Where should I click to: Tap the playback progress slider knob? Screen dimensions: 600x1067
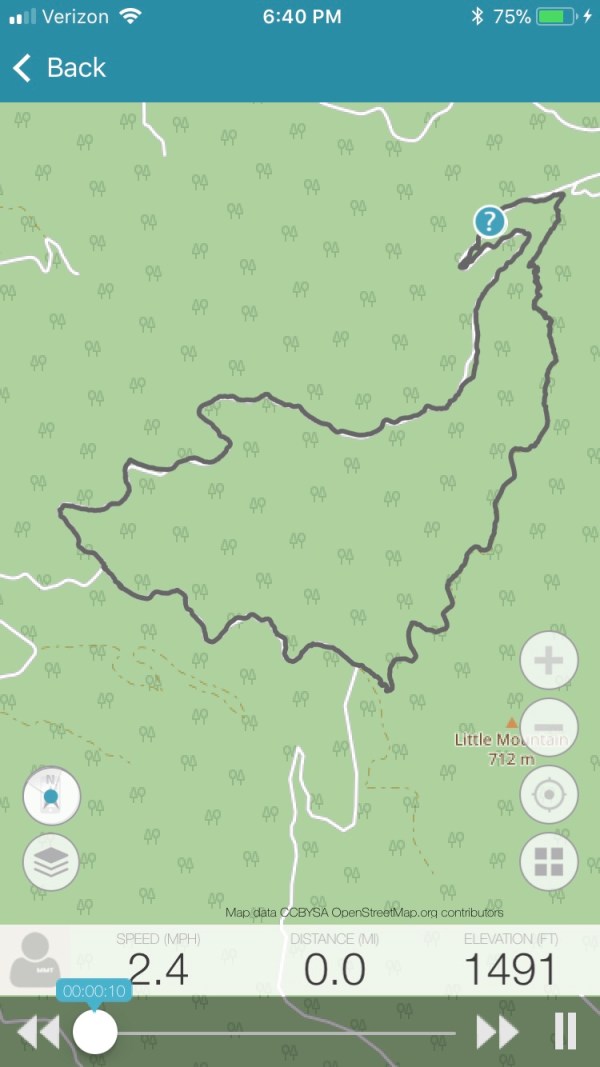(x=95, y=1032)
